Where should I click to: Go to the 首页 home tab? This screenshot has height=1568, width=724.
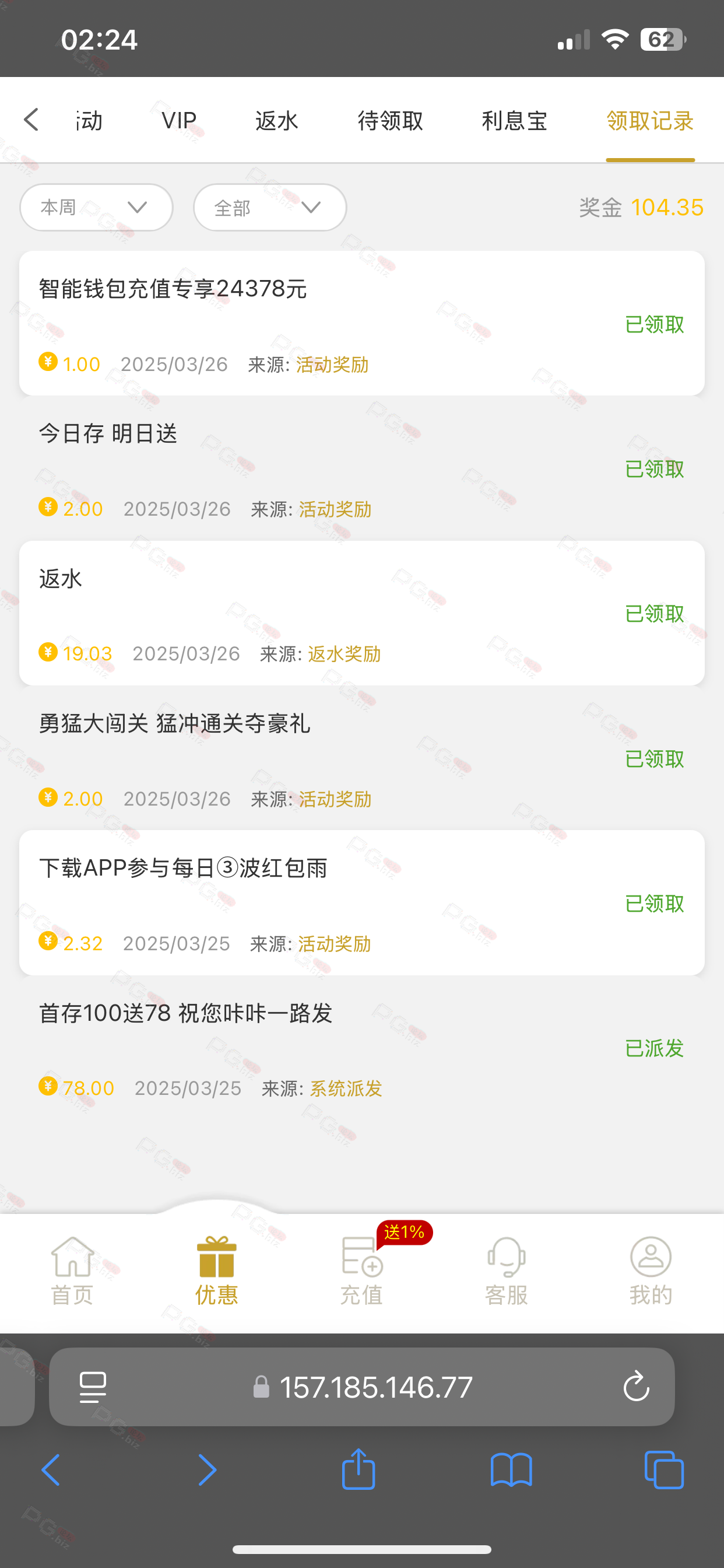click(72, 1271)
